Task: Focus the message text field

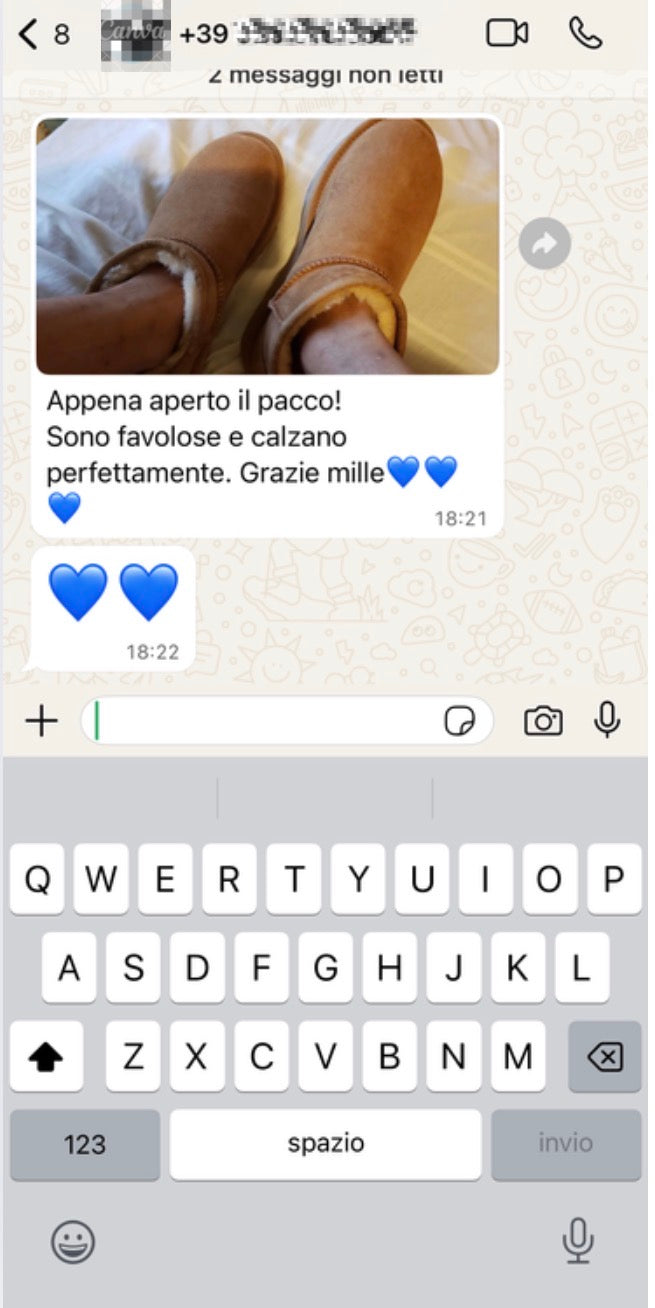Action: coord(265,721)
